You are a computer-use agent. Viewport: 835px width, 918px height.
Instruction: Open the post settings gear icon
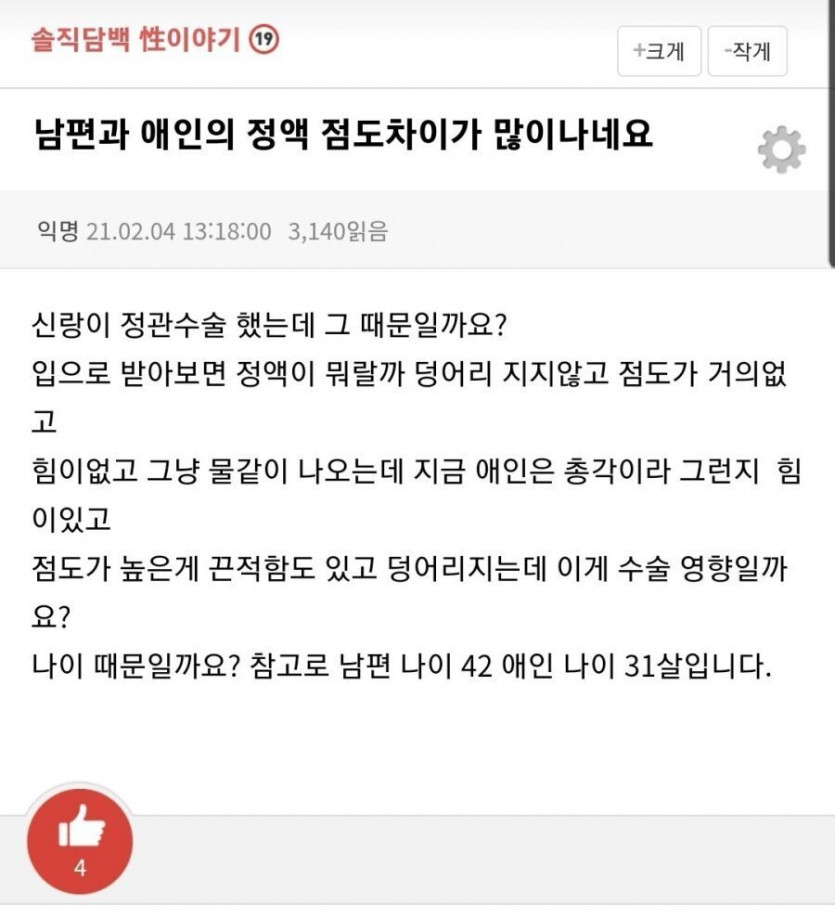[x=781, y=151]
